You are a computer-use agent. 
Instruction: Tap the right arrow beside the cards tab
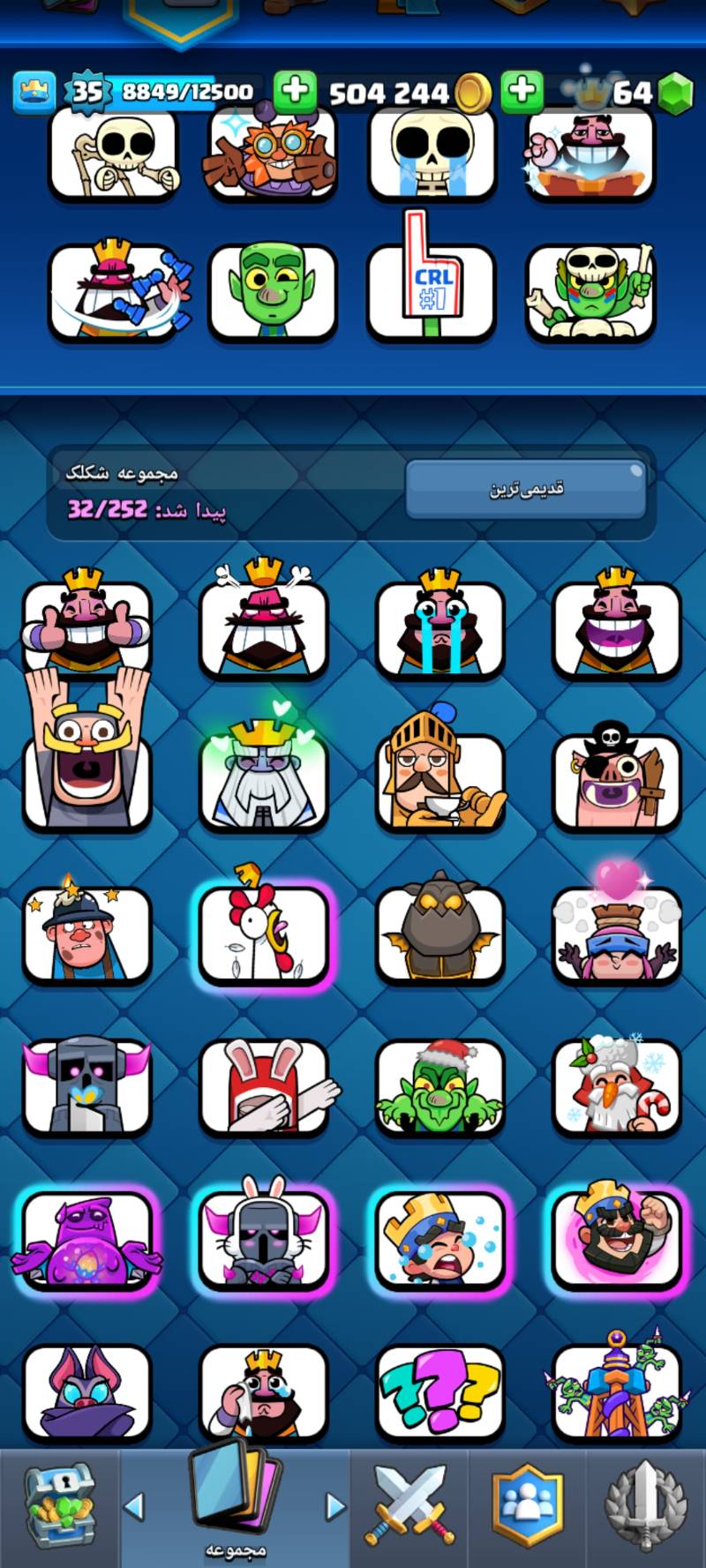(335, 1506)
